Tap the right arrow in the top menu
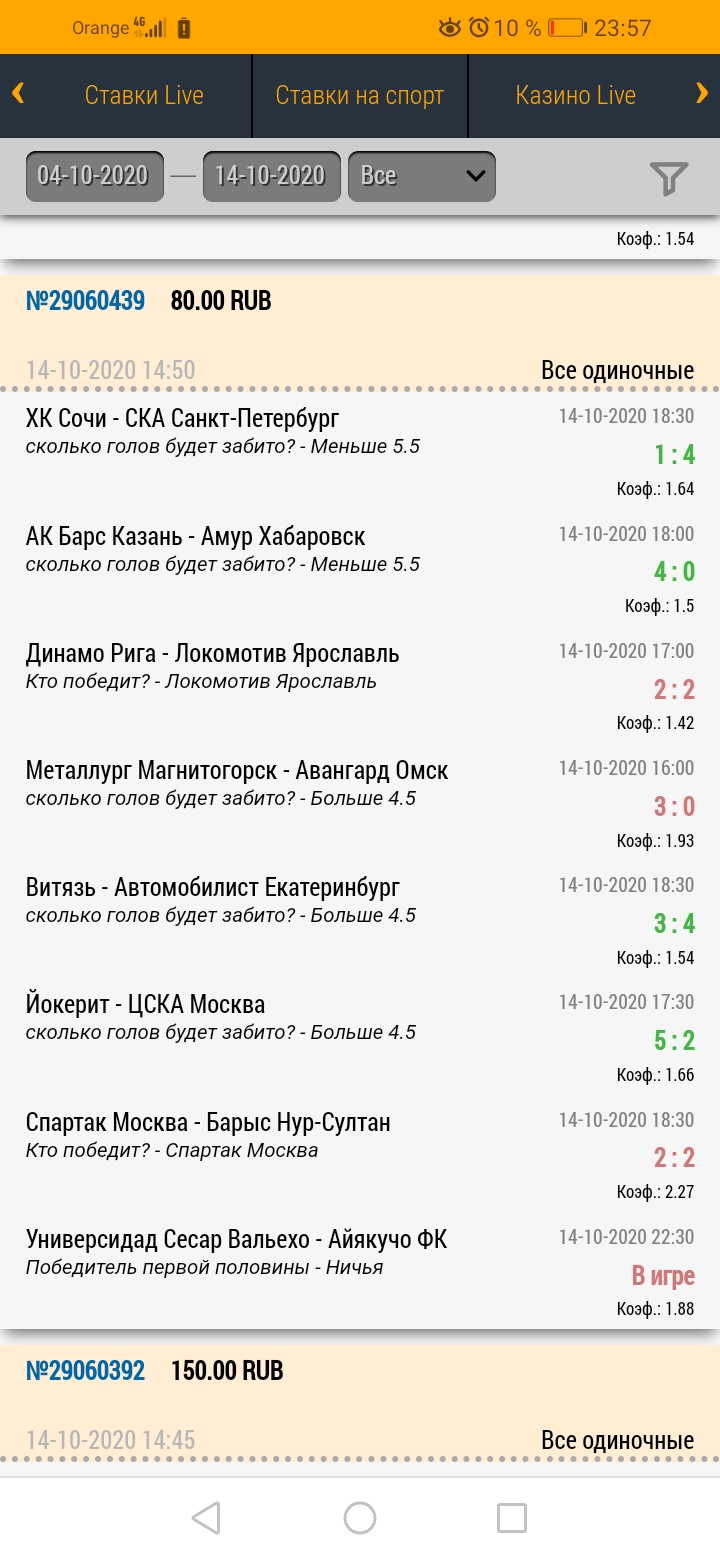Viewport: 720px width, 1560px height. pos(702,94)
